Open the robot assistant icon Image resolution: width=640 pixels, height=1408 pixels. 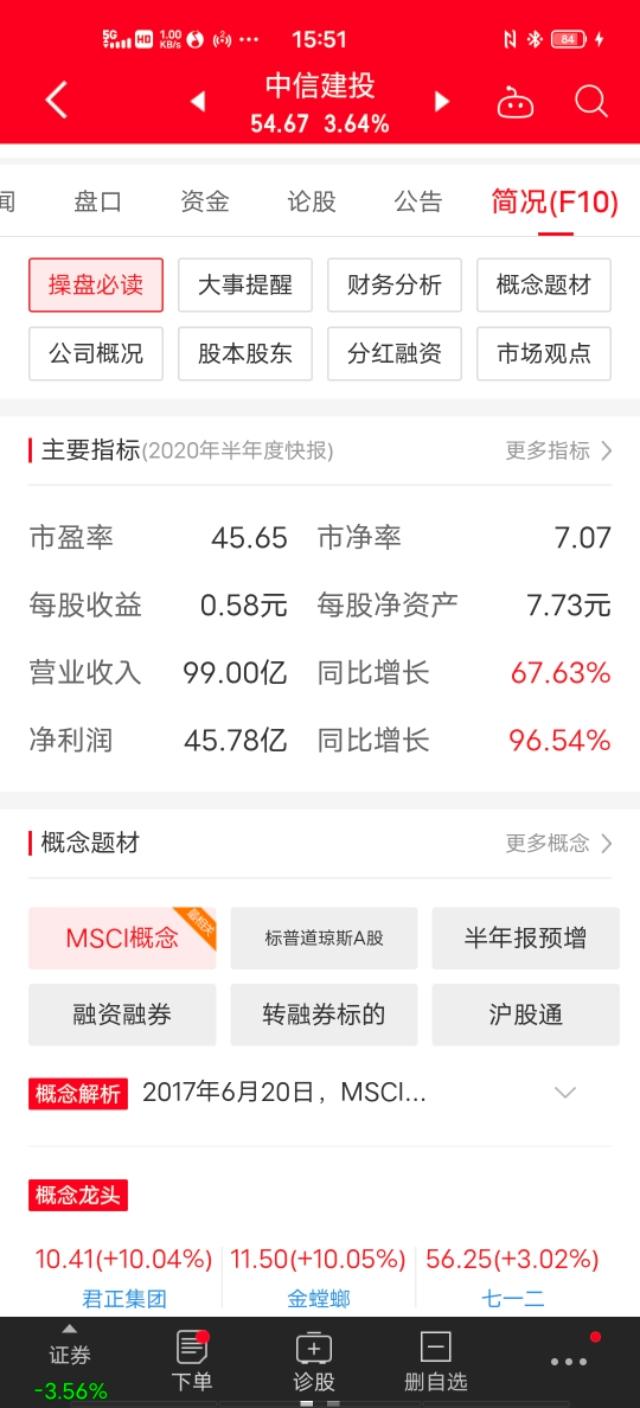pos(515,102)
